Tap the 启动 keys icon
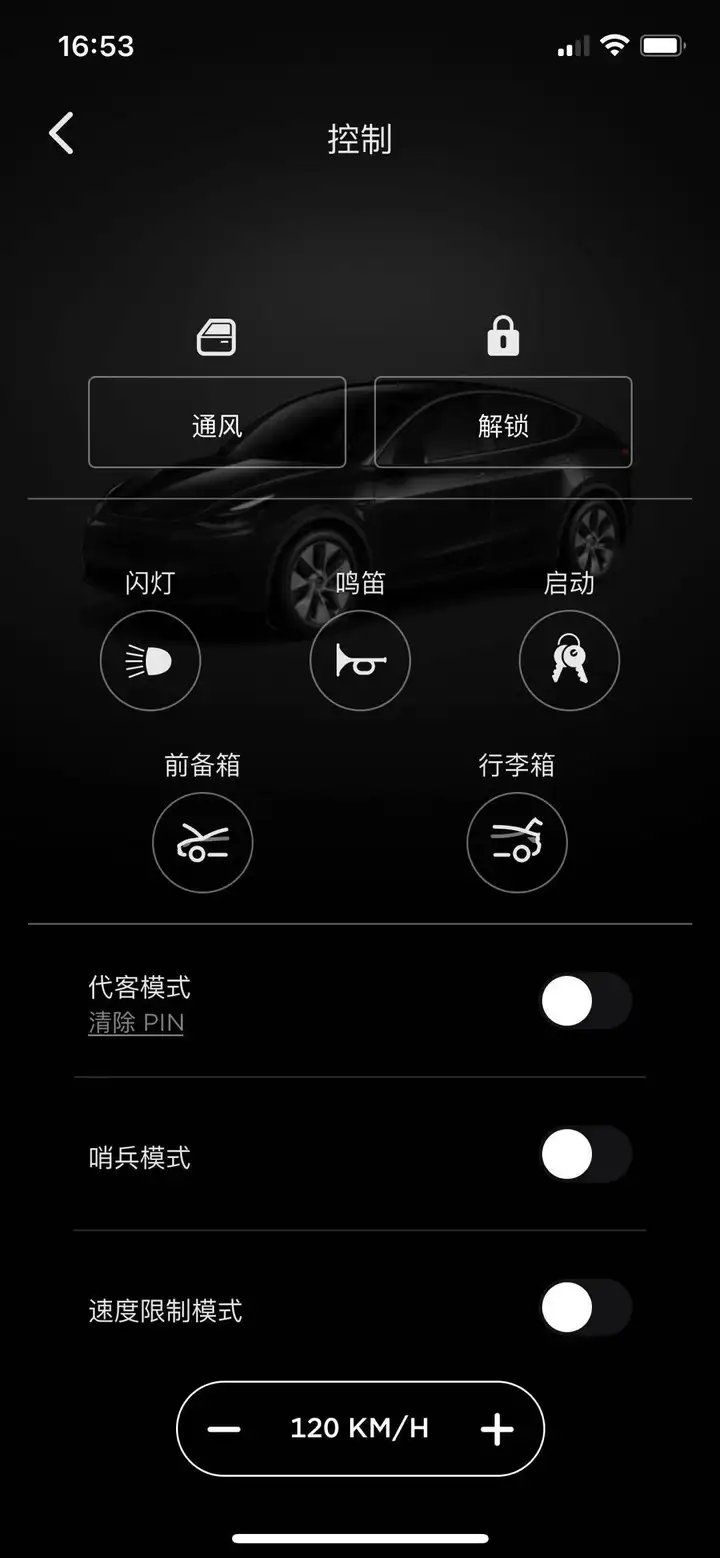Viewport: 720px width, 1558px height. pos(569,661)
